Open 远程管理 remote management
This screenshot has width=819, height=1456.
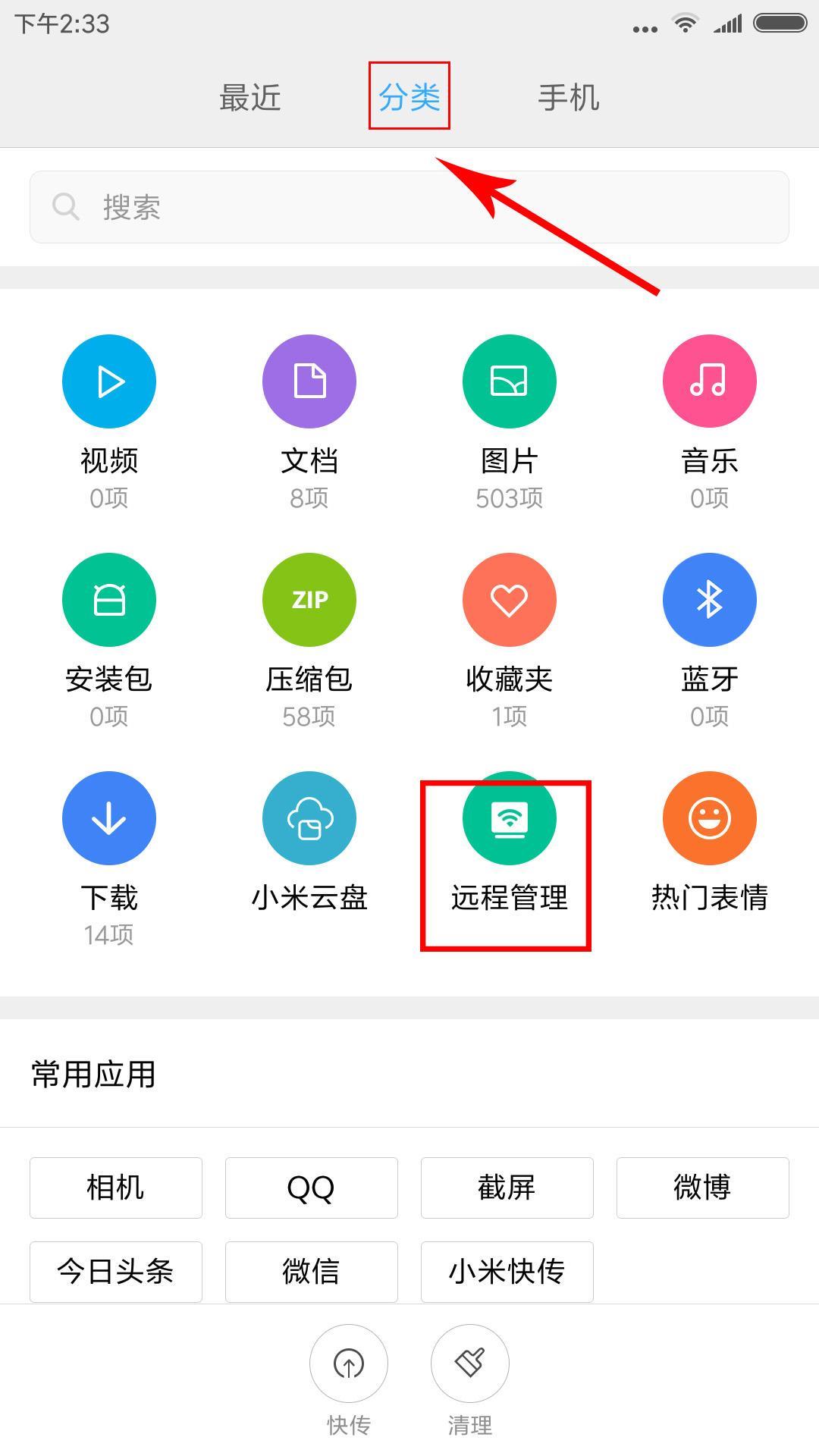(510, 818)
